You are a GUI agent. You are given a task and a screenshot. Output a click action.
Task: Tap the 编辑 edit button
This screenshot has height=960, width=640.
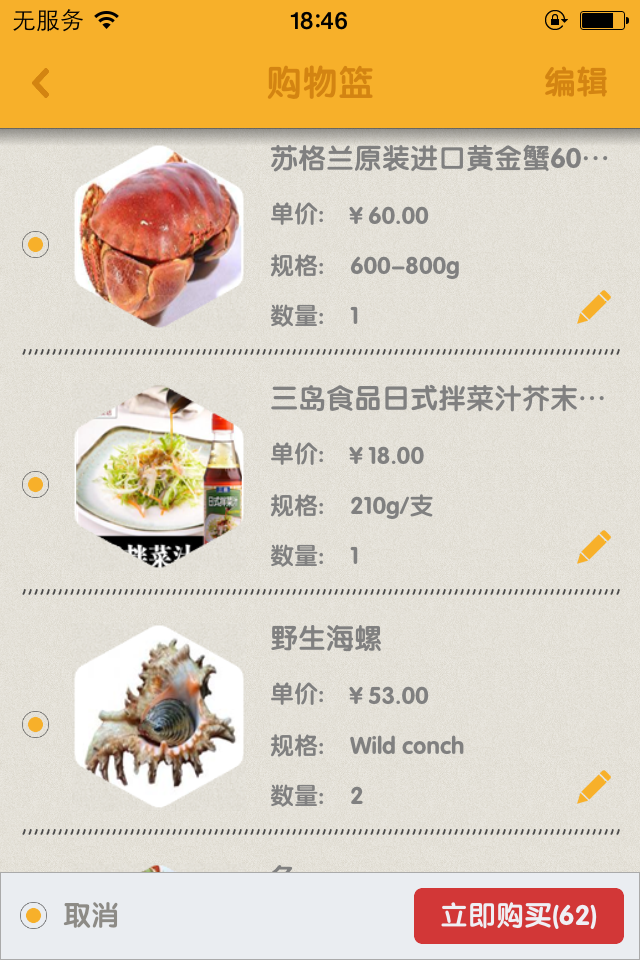coord(576,82)
